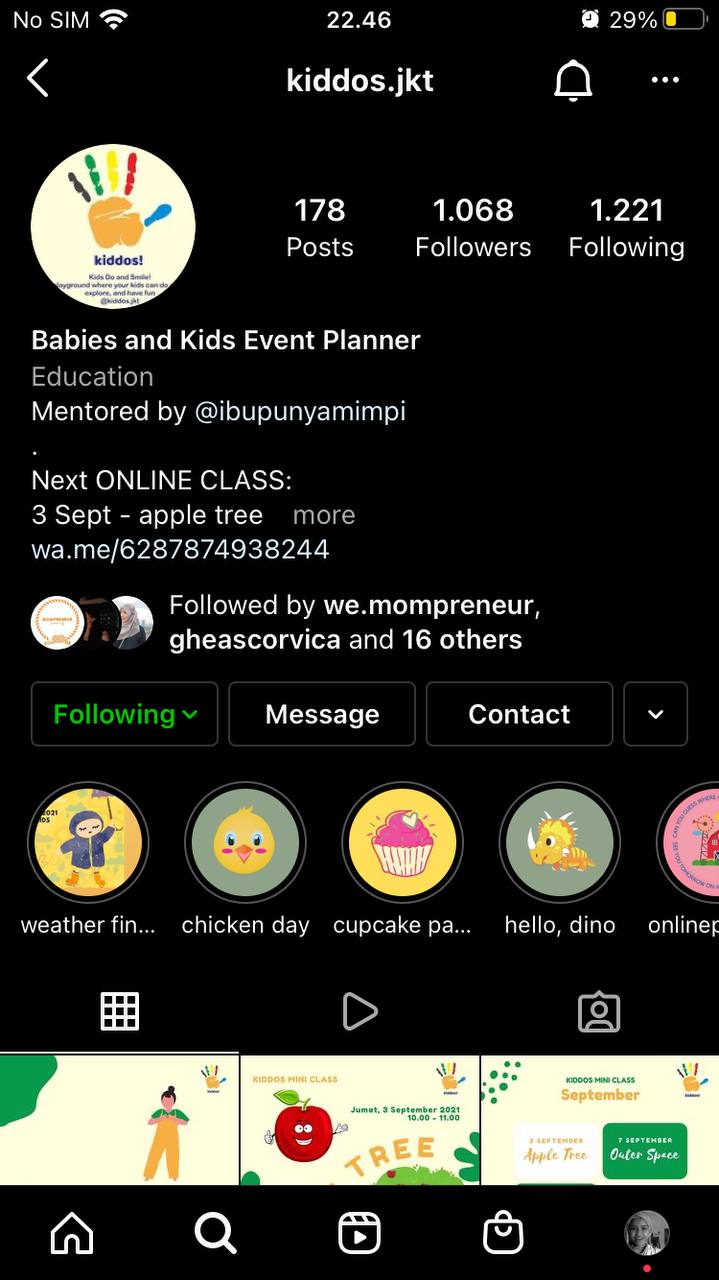View the cupcake highlight story
Image resolution: width=719 pixels, height=1280 pixels.
(x=402, y=843)
